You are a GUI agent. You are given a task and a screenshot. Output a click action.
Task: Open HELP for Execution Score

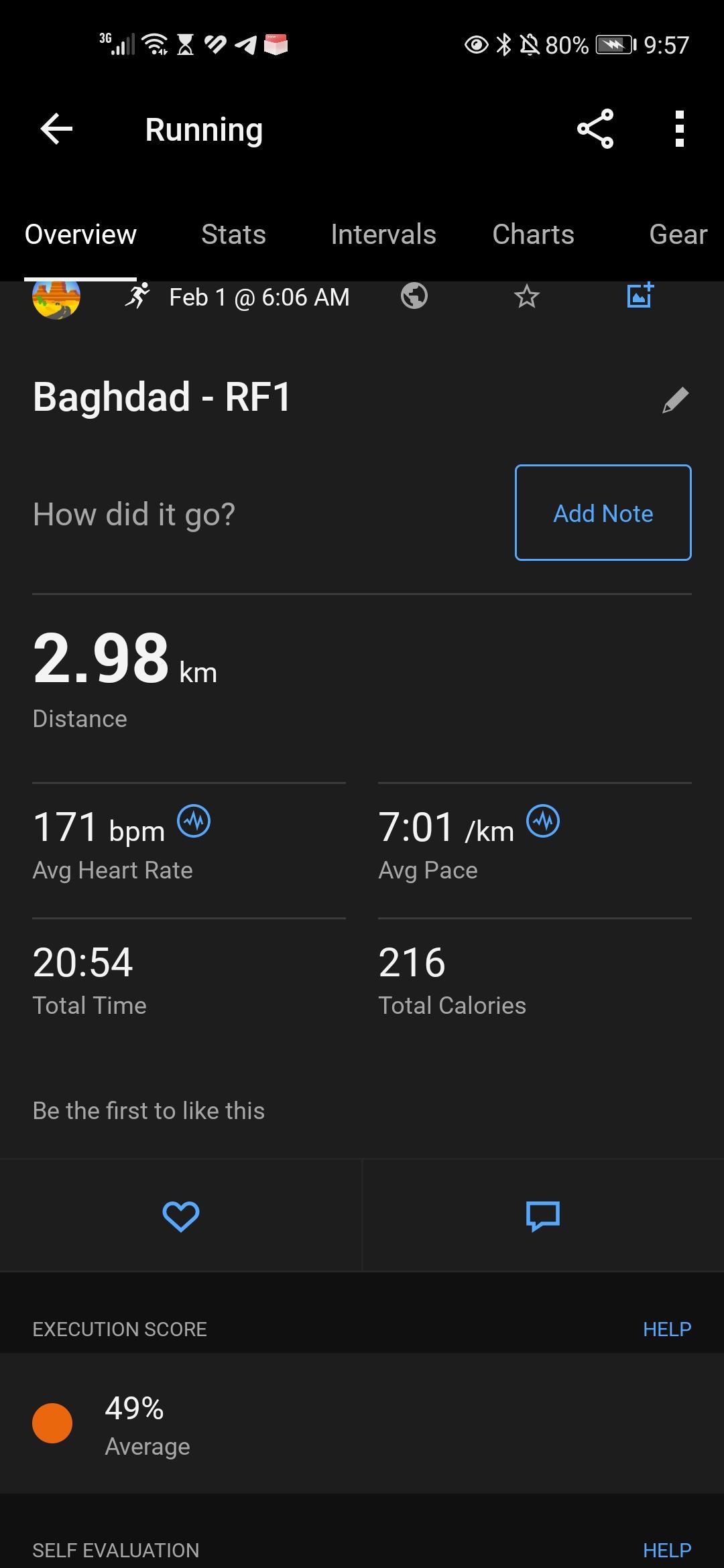pyautogui.click(x=667, y=1329)
